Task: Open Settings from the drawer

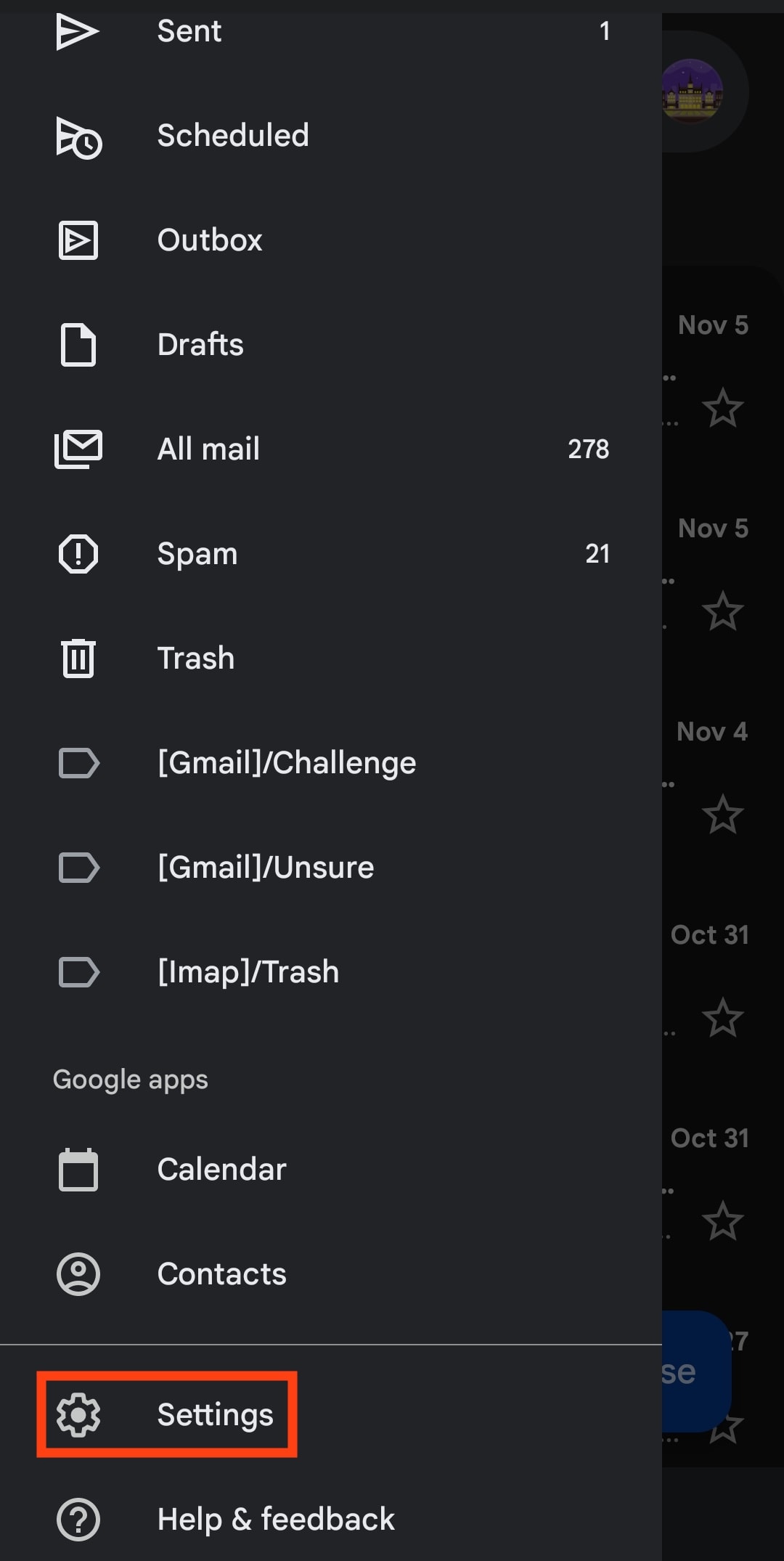Action: click(215, 1414)
